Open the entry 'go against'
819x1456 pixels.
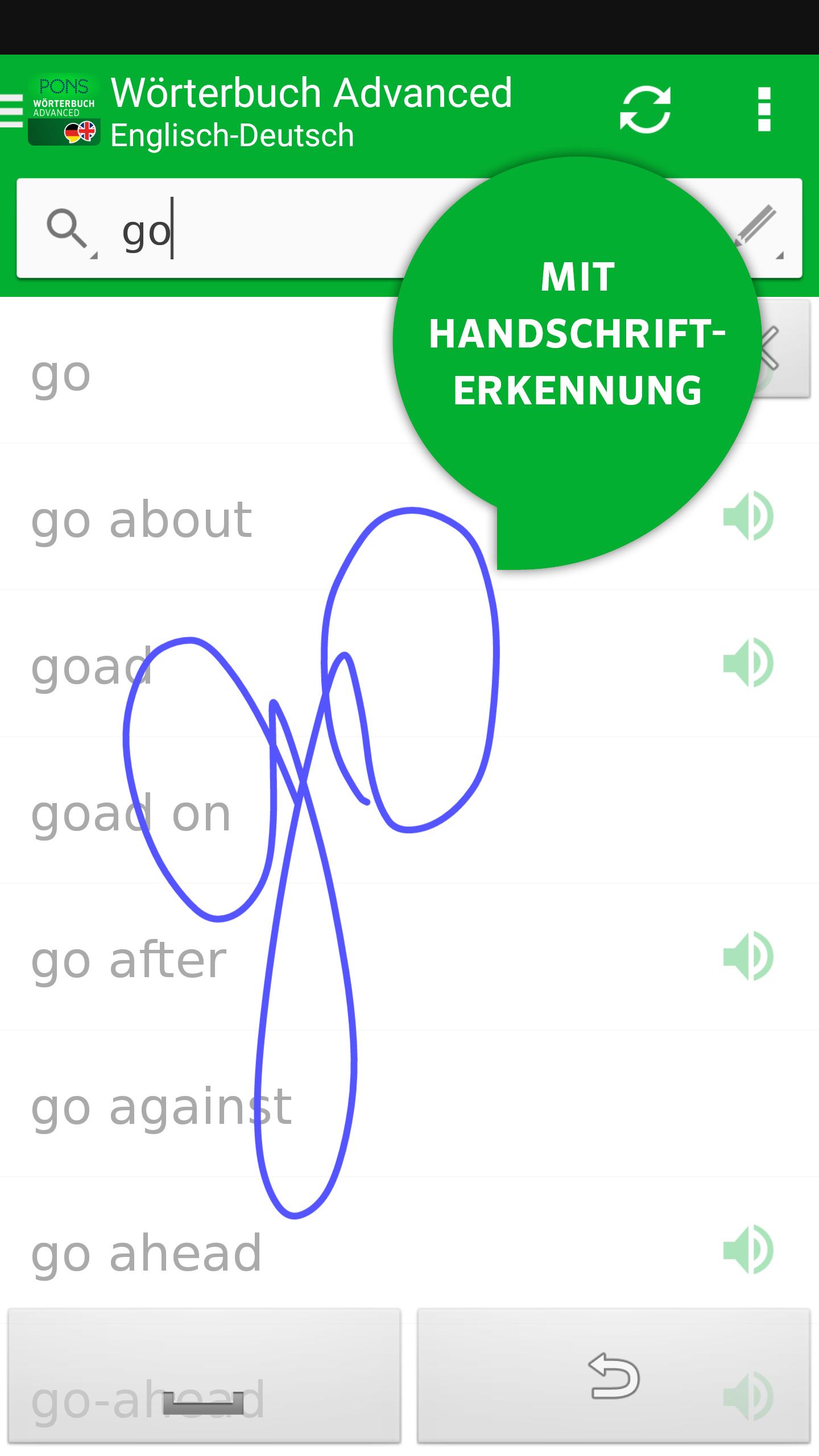tap(162, 1107)
